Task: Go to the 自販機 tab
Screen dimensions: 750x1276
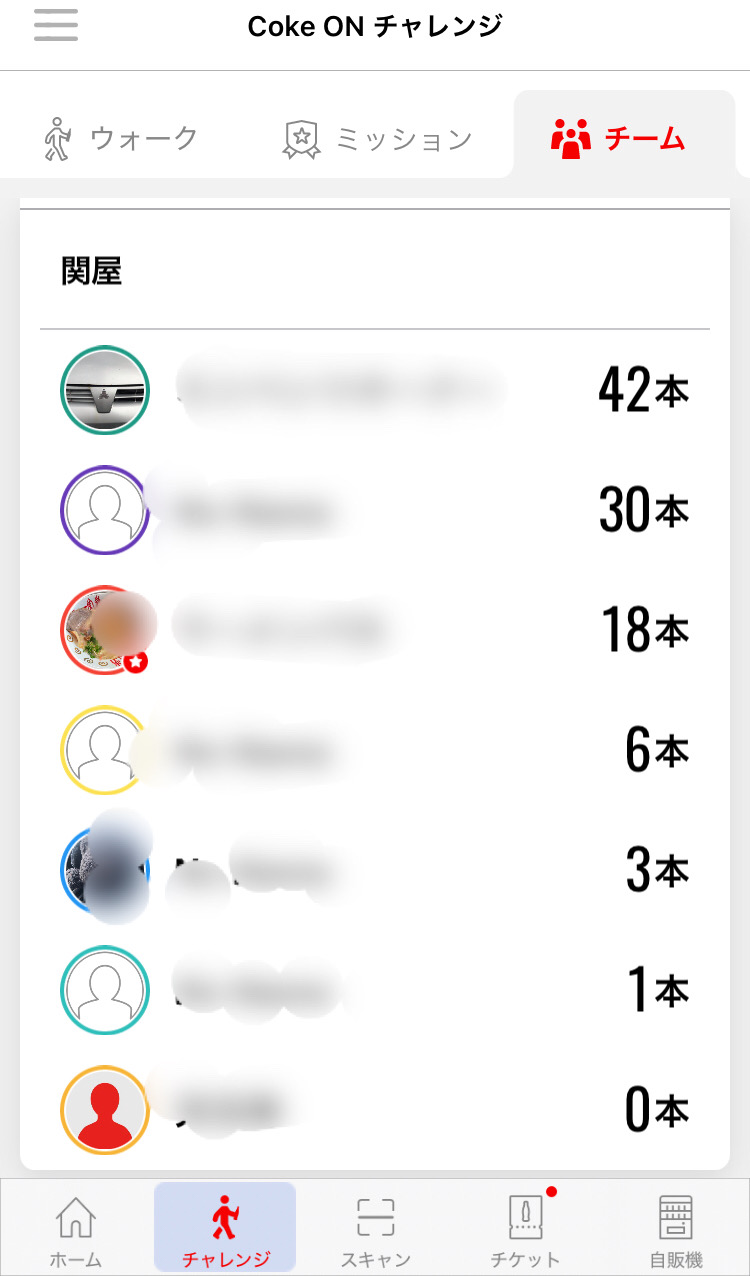Action: 675,1230
